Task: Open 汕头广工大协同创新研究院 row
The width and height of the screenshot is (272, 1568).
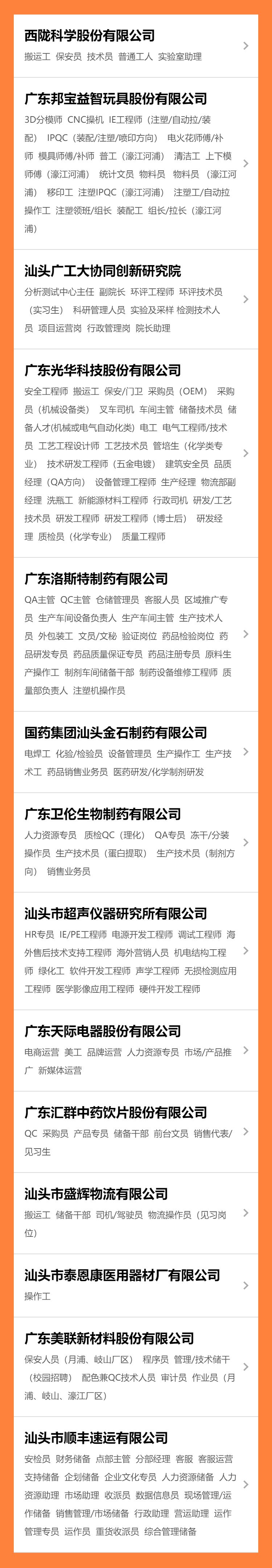Action: click(x=136, y=299)
